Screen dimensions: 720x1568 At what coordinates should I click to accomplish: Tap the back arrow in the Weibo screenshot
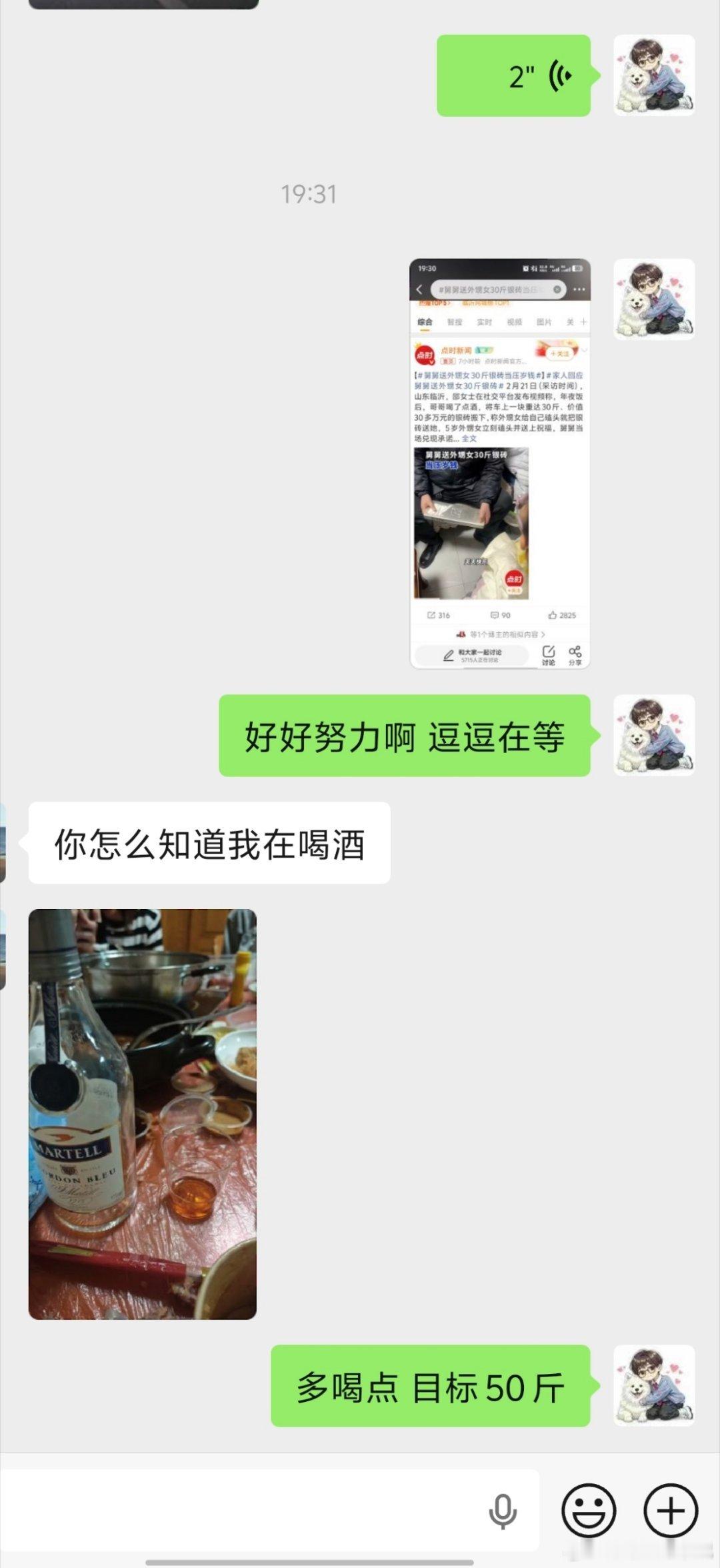pyautogui.click(x=419, y=288)
